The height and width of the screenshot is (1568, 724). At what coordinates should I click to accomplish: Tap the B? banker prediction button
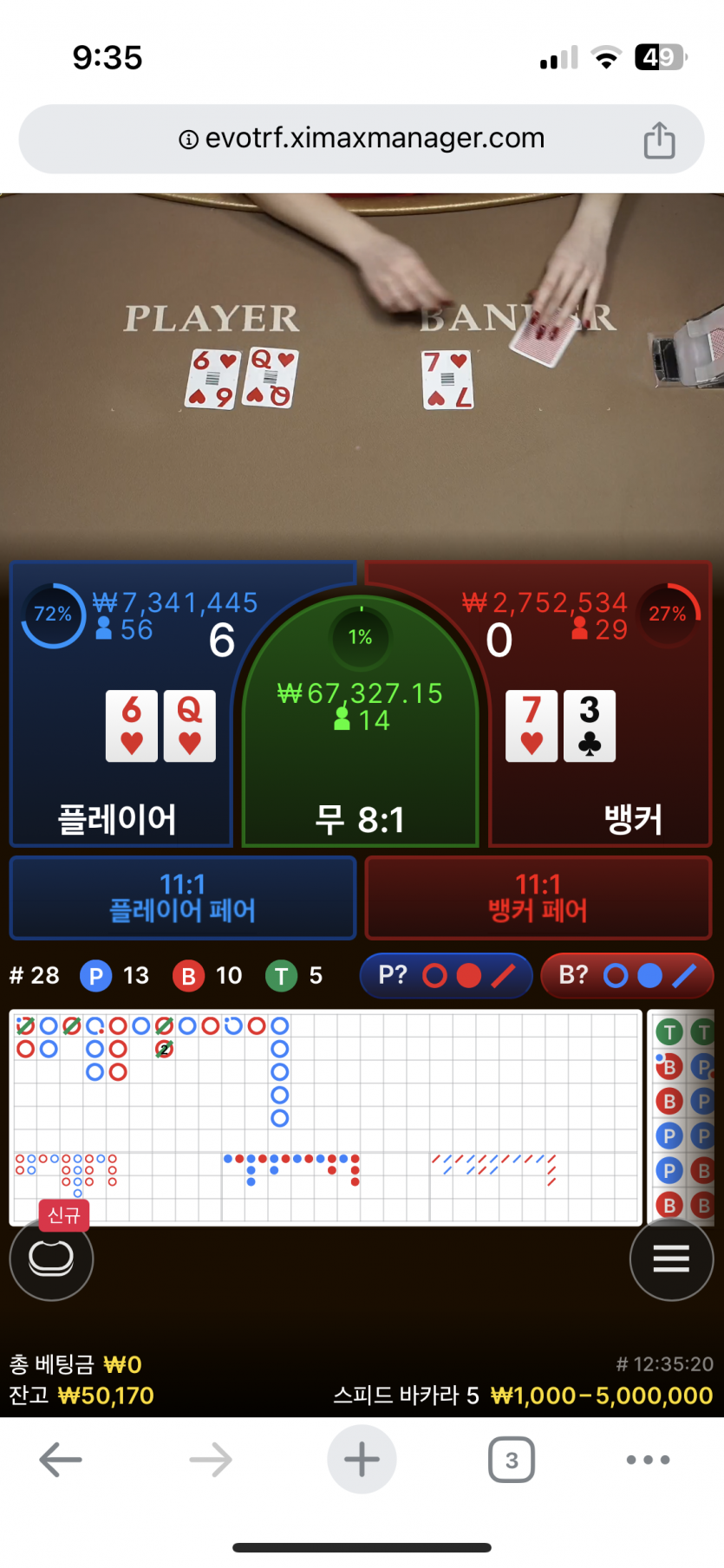pyautogui.click(x=626, y=976)
